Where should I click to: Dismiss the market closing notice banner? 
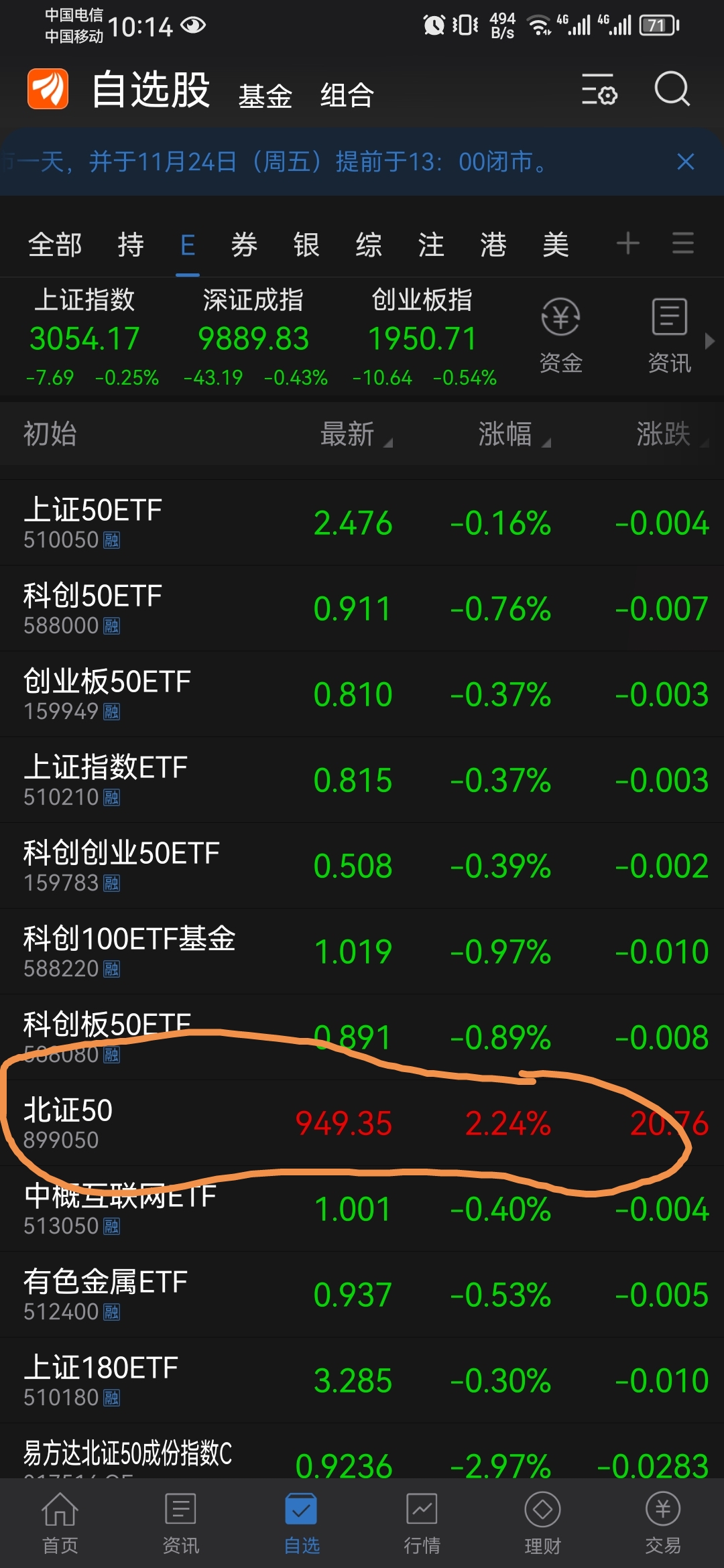click(685, 161)
